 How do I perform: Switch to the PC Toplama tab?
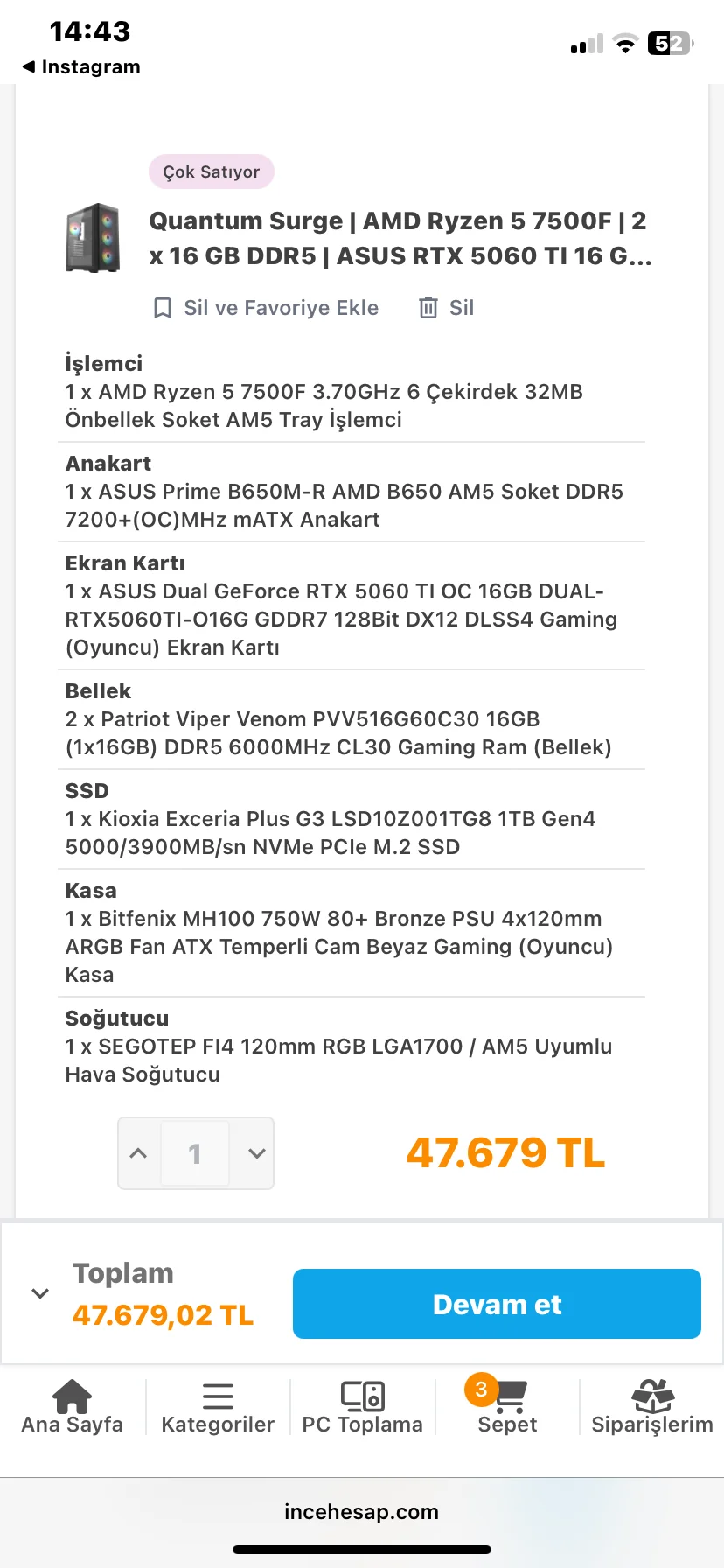tap(362, 1407)
